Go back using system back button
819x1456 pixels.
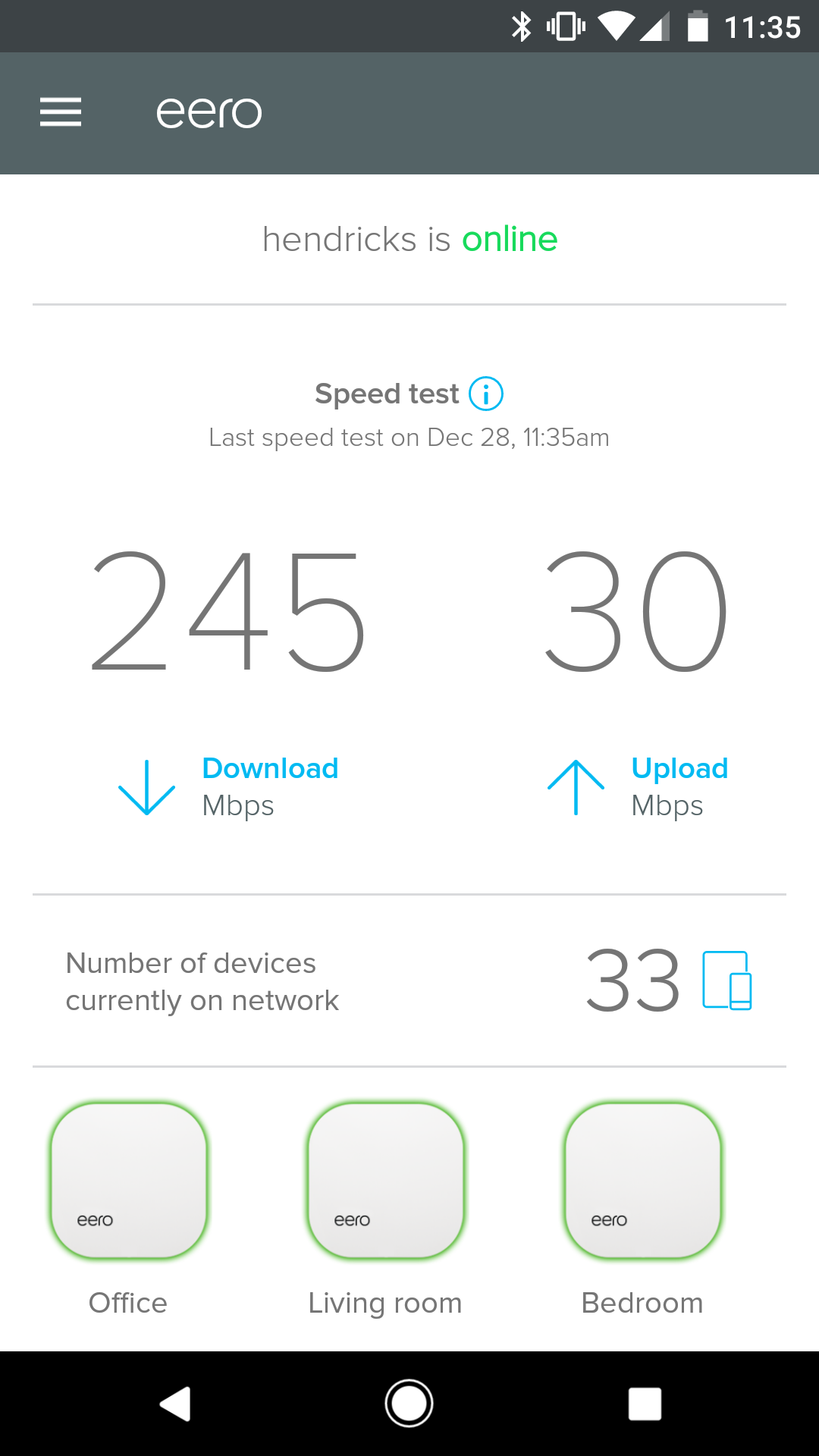175,1404
